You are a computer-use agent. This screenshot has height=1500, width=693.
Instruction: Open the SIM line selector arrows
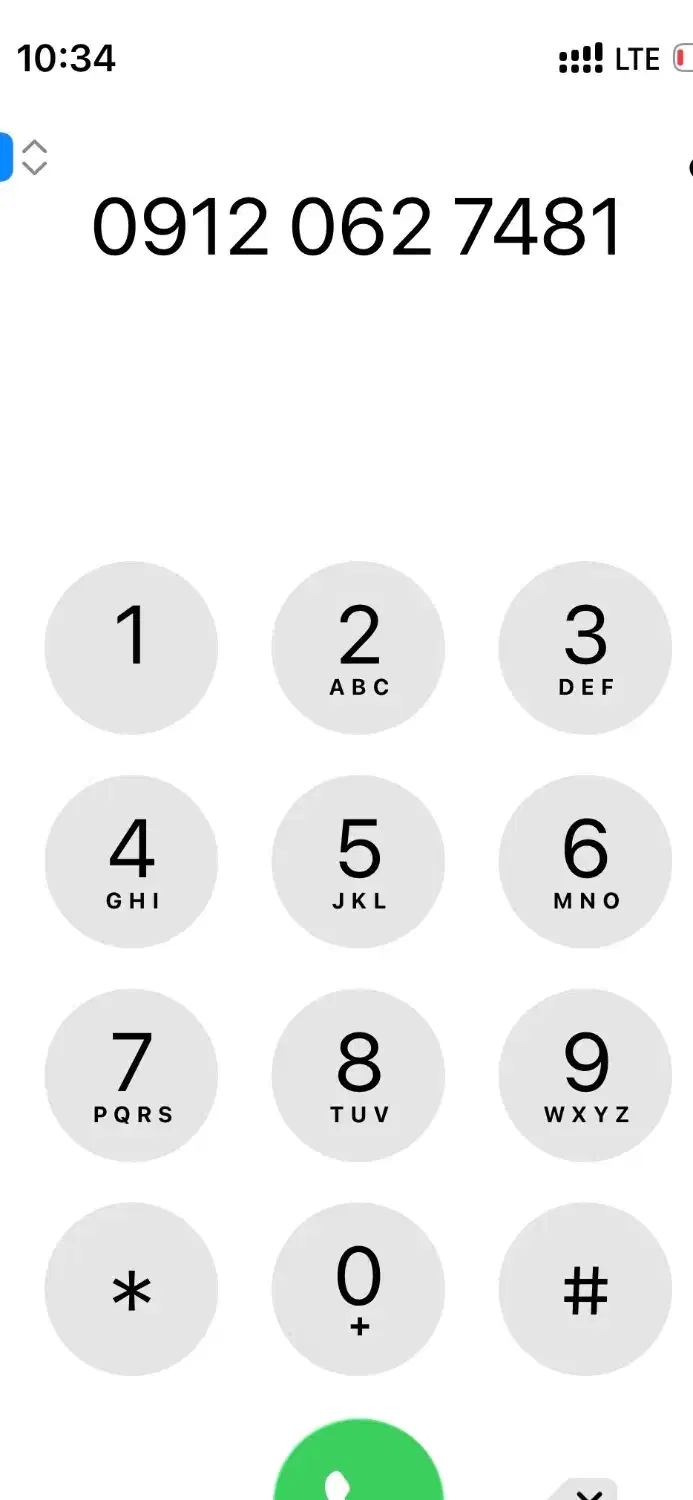point(34,157)
